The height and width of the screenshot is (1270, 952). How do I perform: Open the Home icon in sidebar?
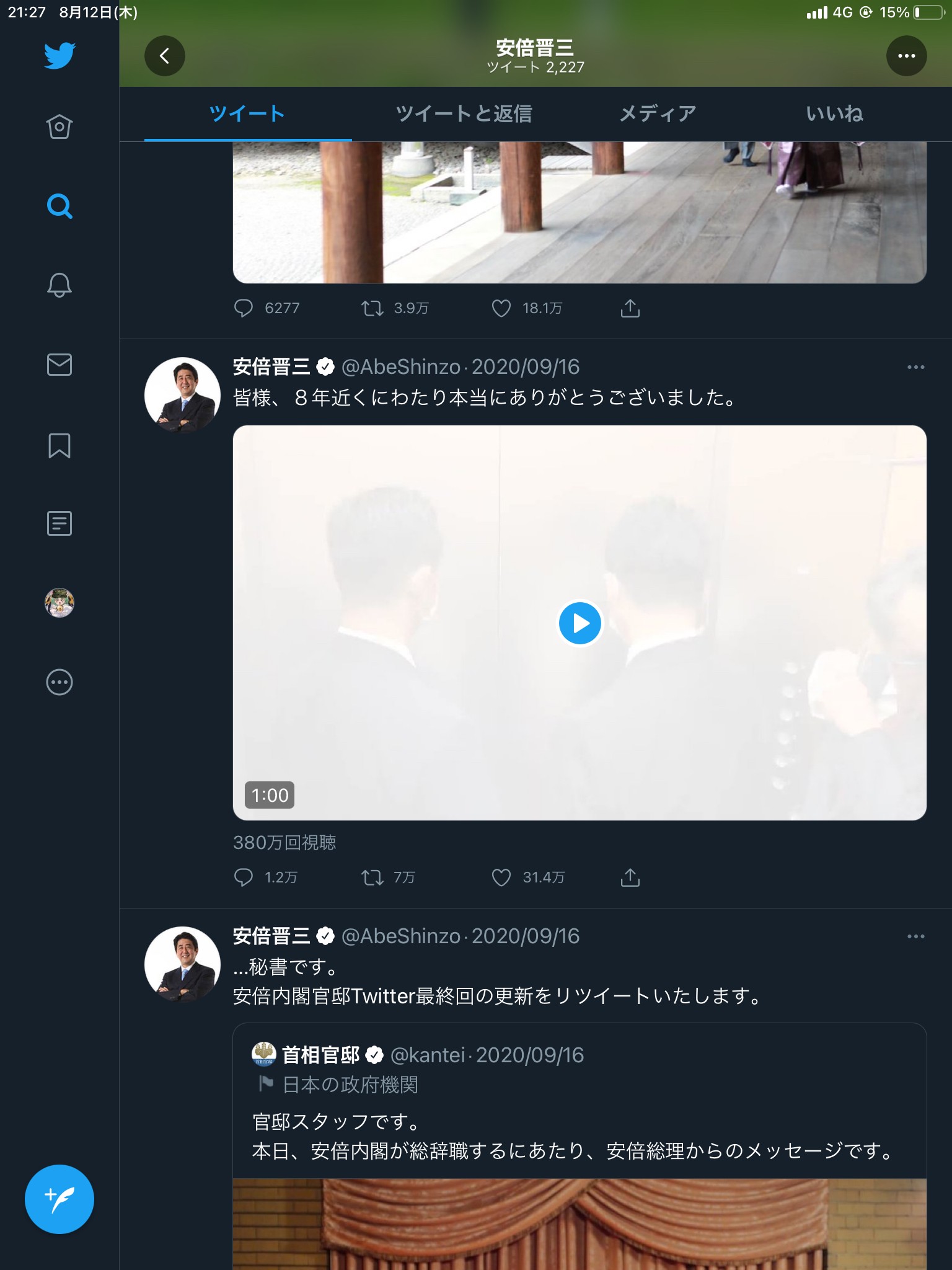[x=59, y=127]
